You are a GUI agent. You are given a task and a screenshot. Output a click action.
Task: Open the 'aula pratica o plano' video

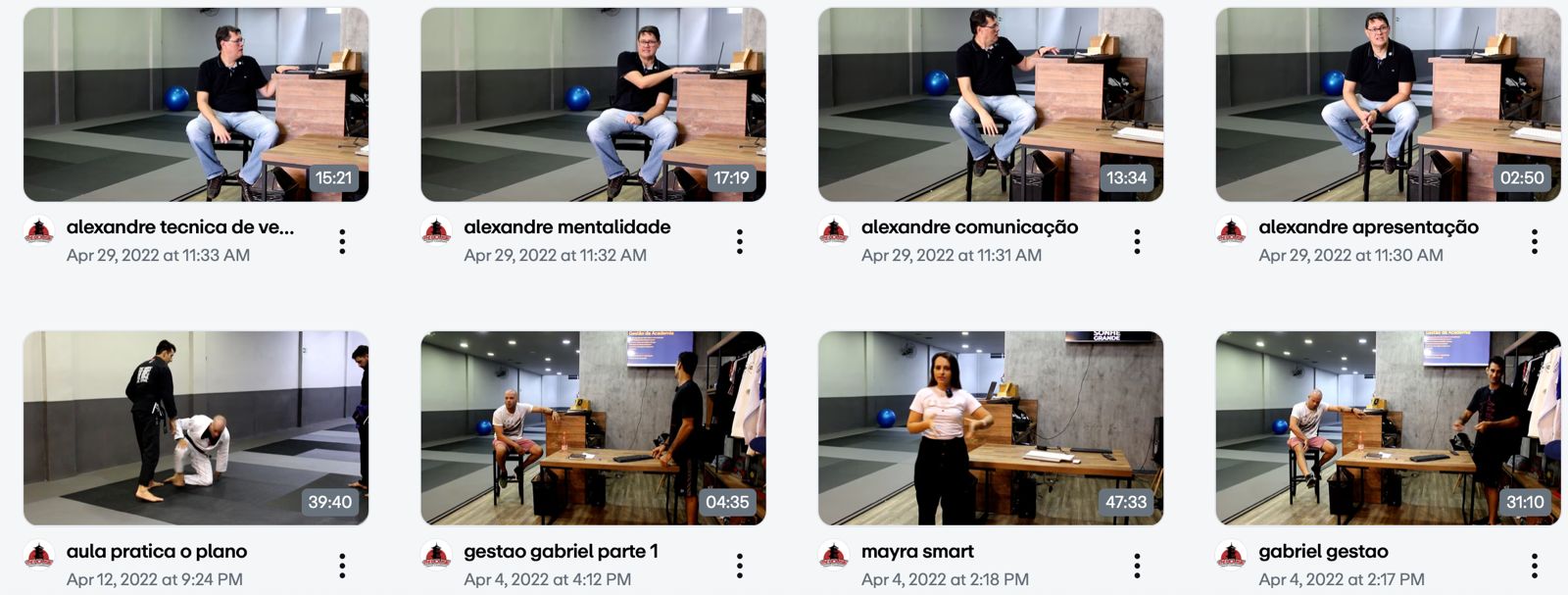click(x=196, y=428)
